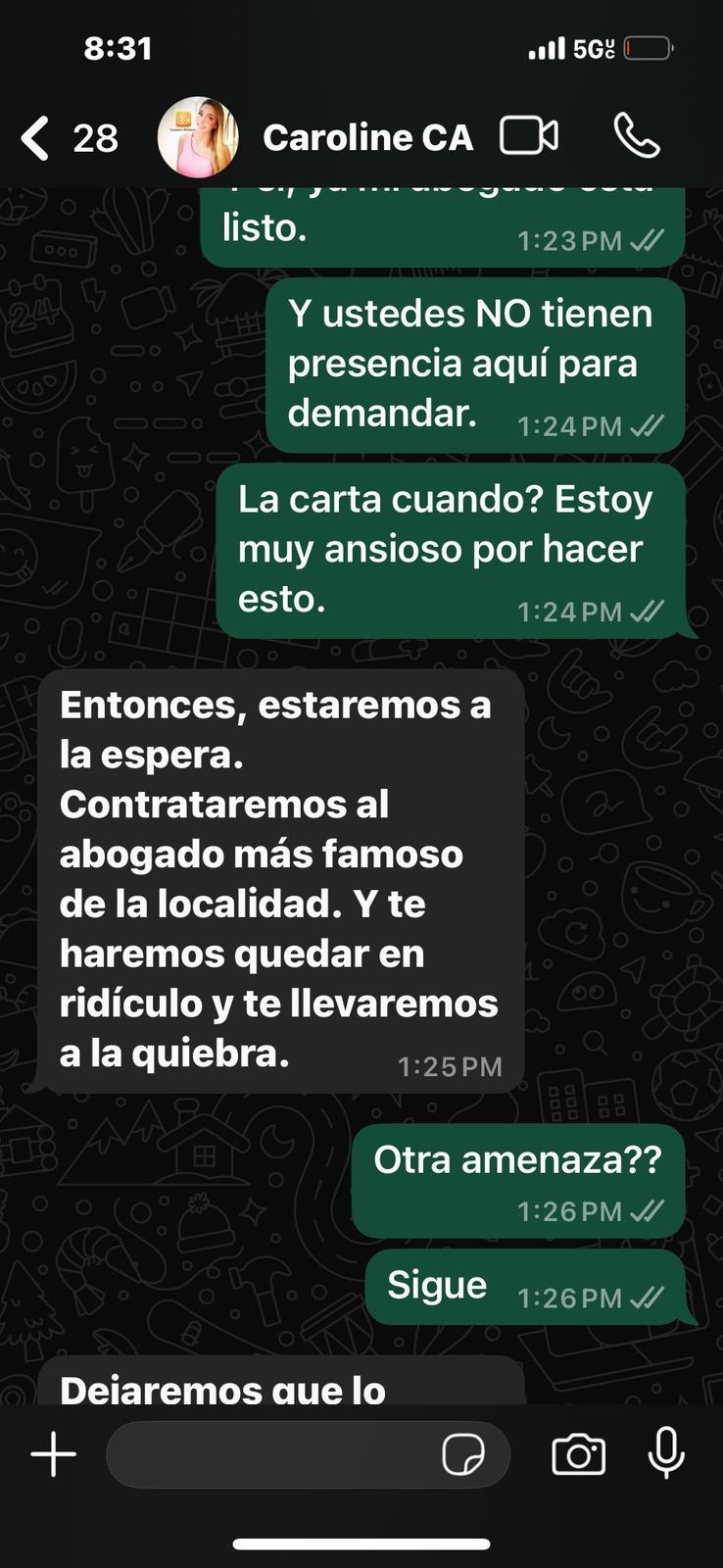Start a voice call with Caroline CA
This screenshot has height=1568, width=723.
tap(637, 136)
